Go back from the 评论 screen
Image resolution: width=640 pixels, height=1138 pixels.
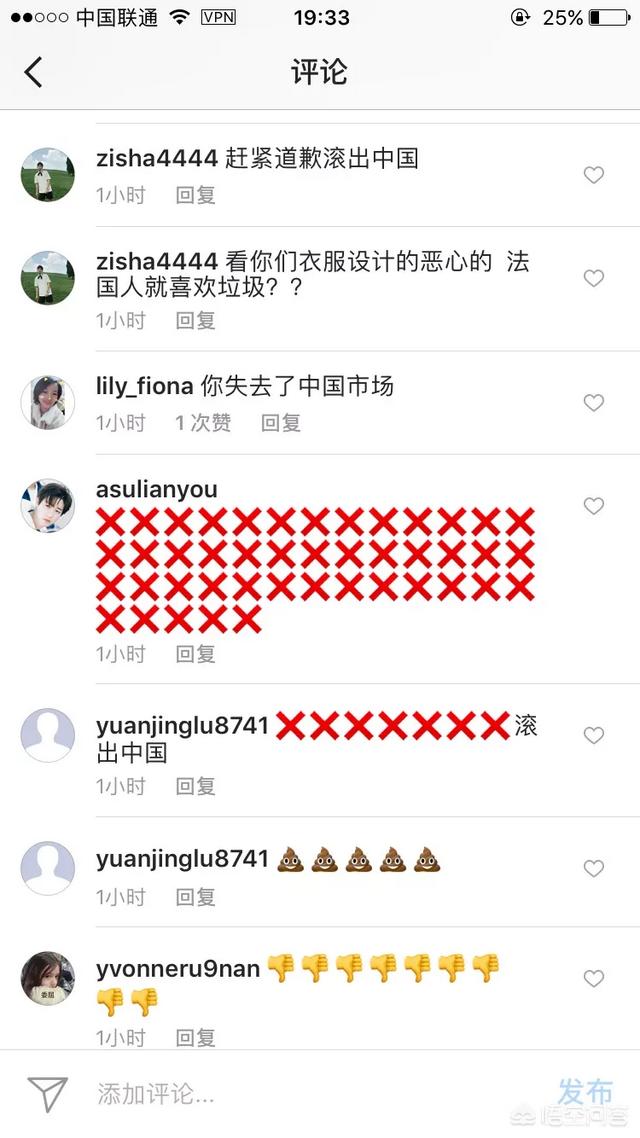[34, 72]
